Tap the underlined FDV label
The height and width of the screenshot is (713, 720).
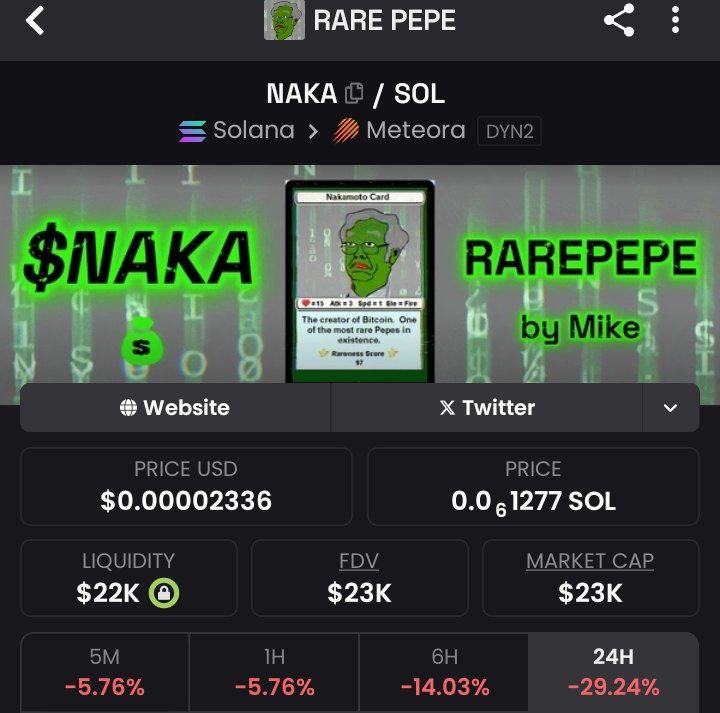pyautogui.click(x=359, y=561)
